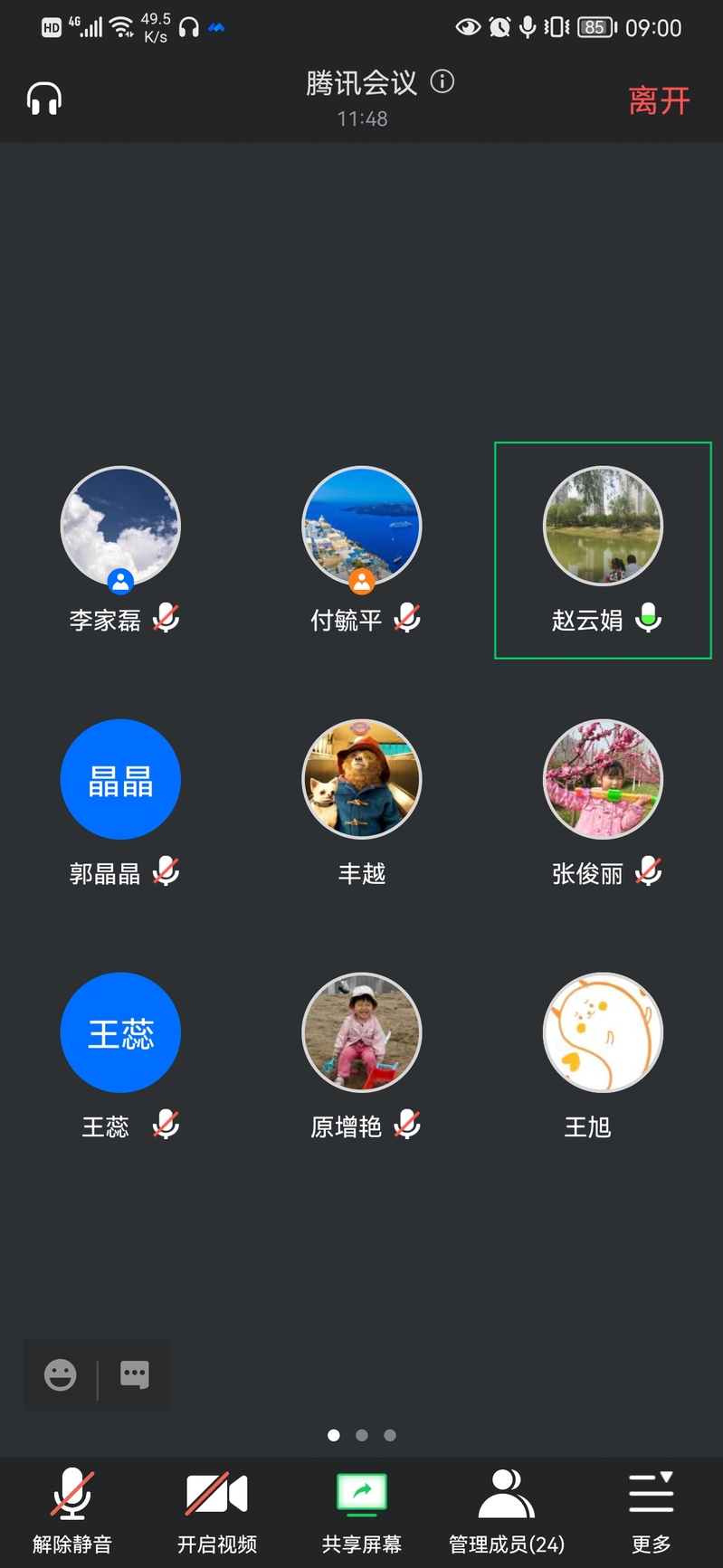Screen dimensions: 723x1568
Task: Select participant 李家磊's avatar
Action: tap(120, 527)
